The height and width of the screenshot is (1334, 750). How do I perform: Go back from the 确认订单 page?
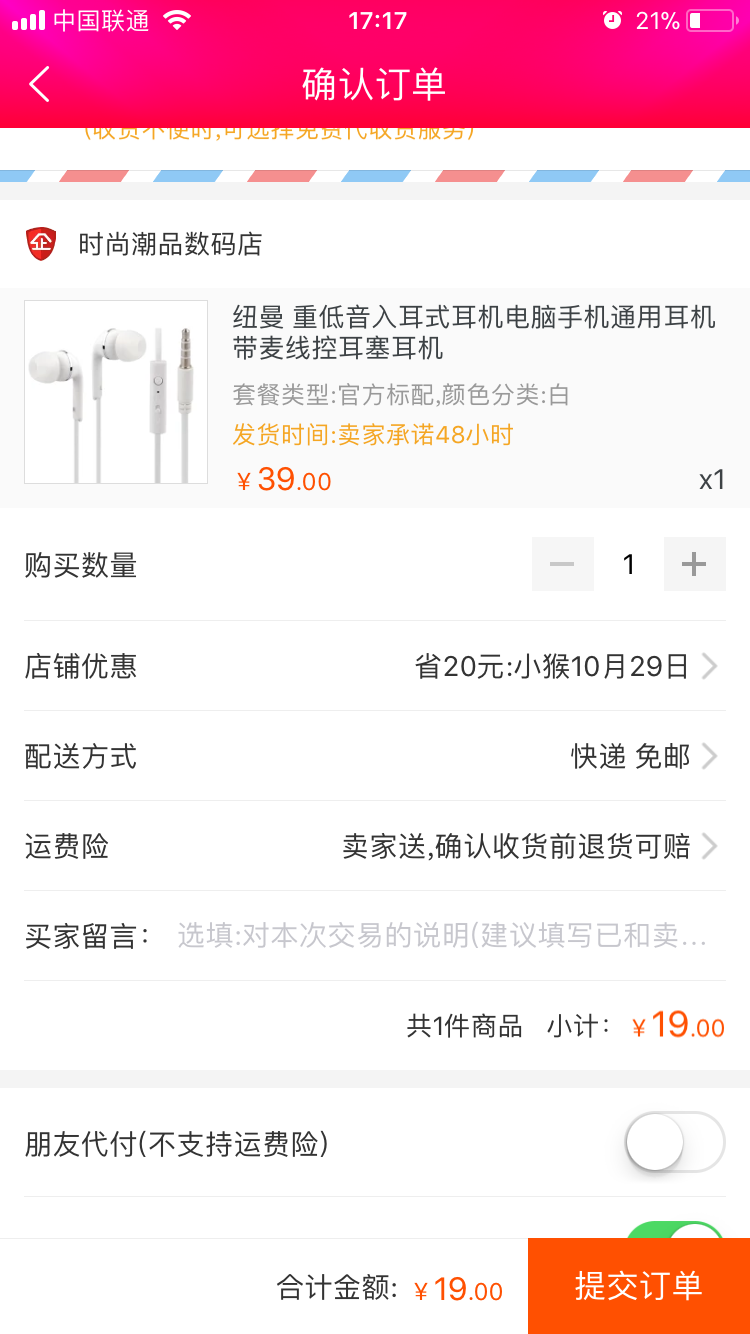[x=40, y=85]
